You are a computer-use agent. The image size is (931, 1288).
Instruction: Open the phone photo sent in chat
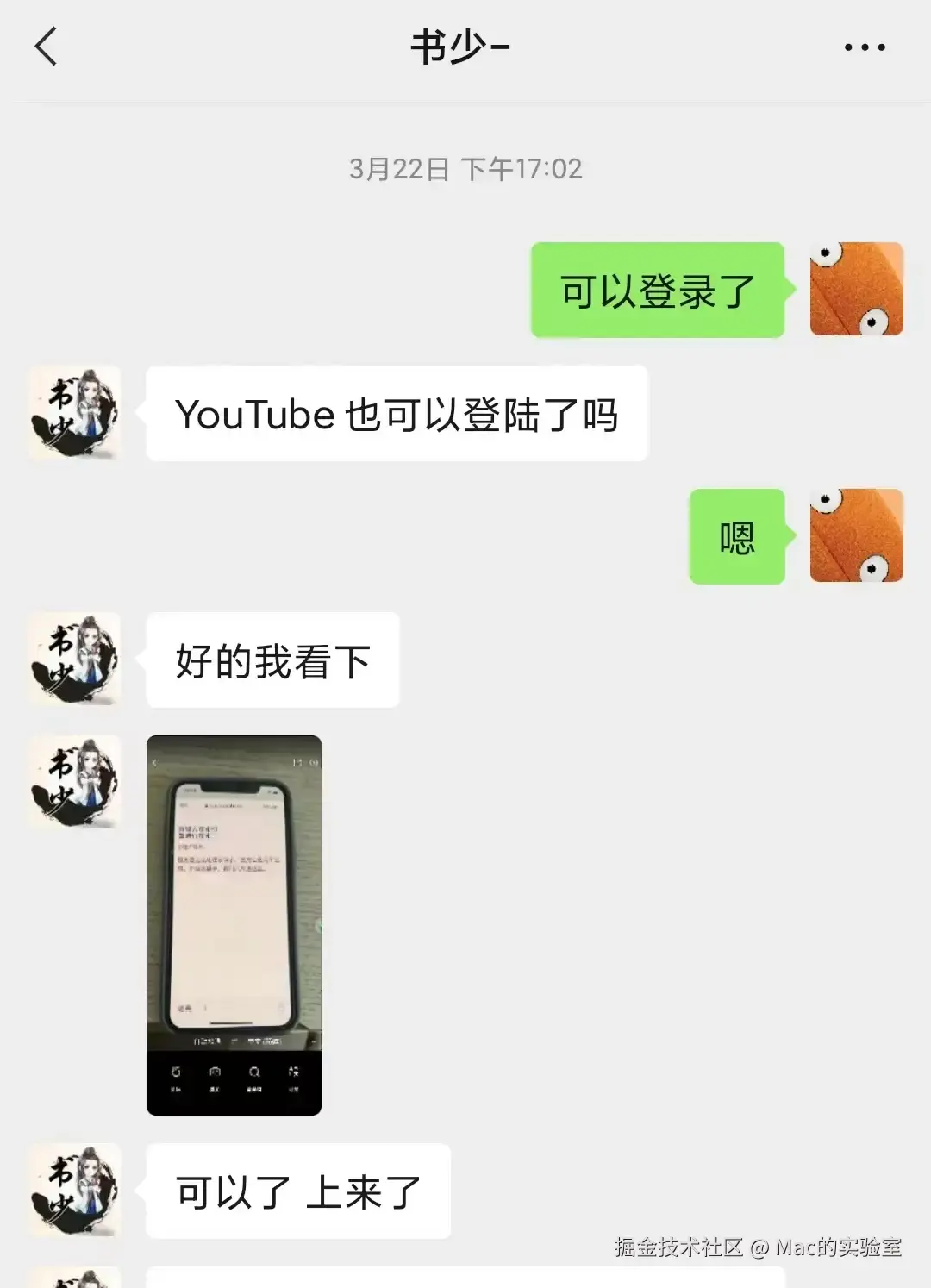(234, 924)
